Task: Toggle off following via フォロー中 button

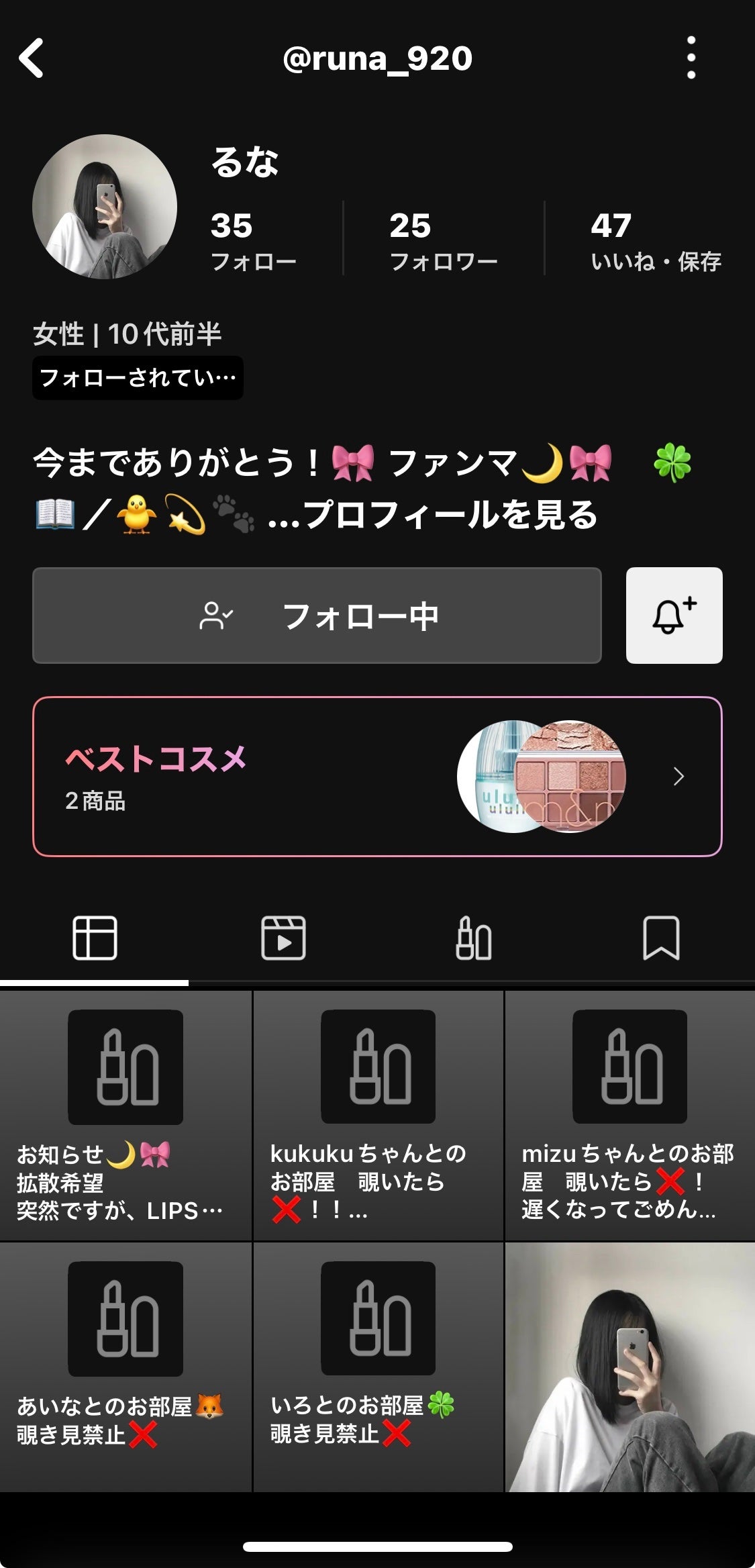Action: click(x=319, y=616)
